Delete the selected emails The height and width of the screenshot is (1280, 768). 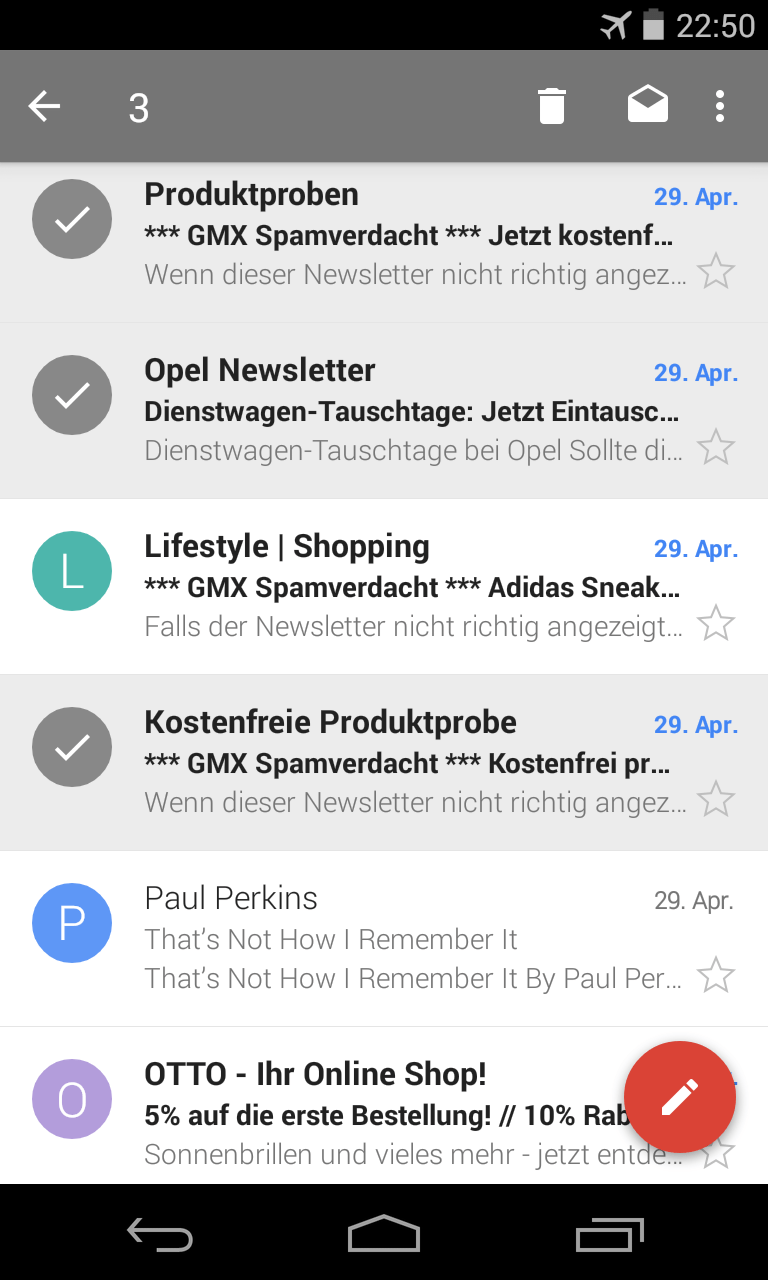pos(552,106)
